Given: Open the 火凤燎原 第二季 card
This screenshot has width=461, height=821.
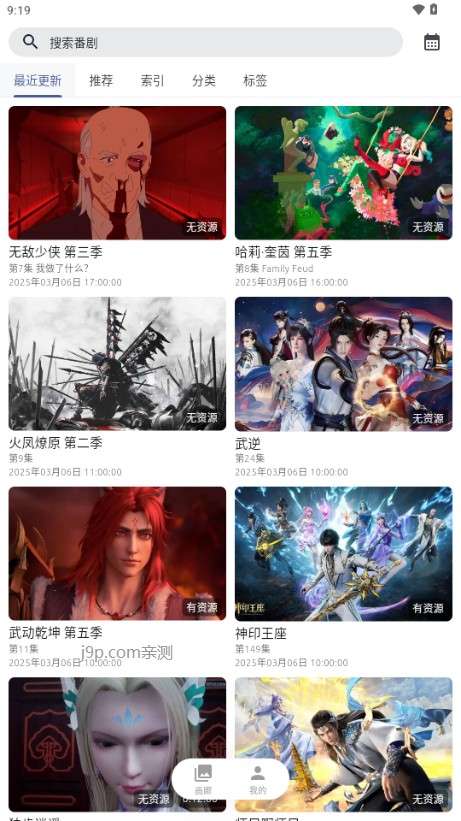Looking at the screenshot, I should [117, 388].
